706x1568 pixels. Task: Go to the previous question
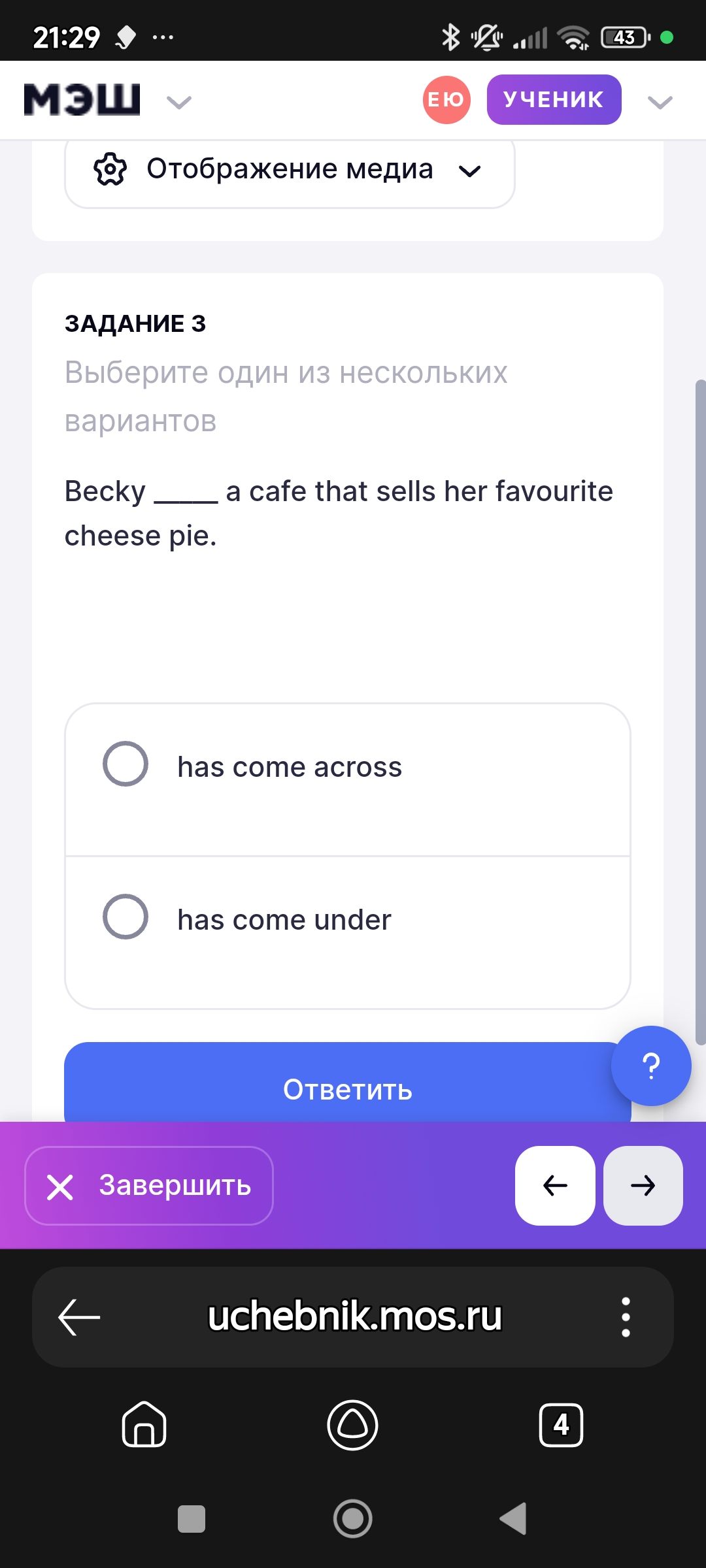[555, 1186]
